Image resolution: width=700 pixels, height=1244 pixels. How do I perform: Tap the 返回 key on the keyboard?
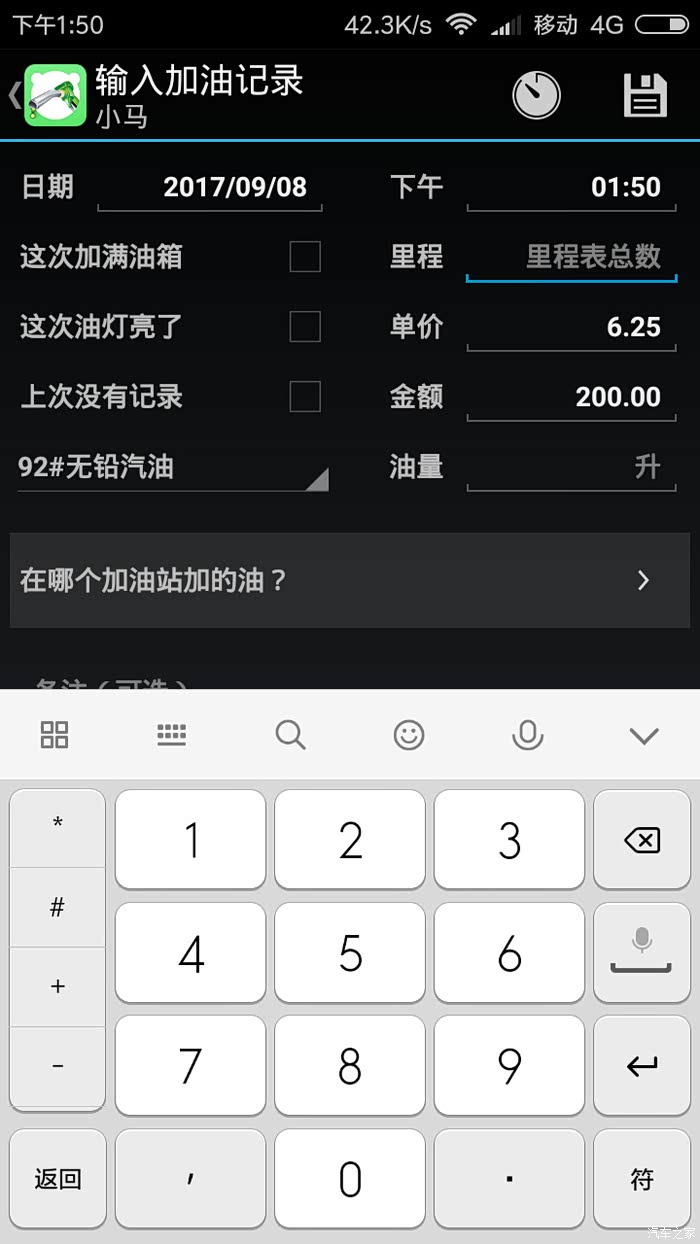[x=58, y=1179]
